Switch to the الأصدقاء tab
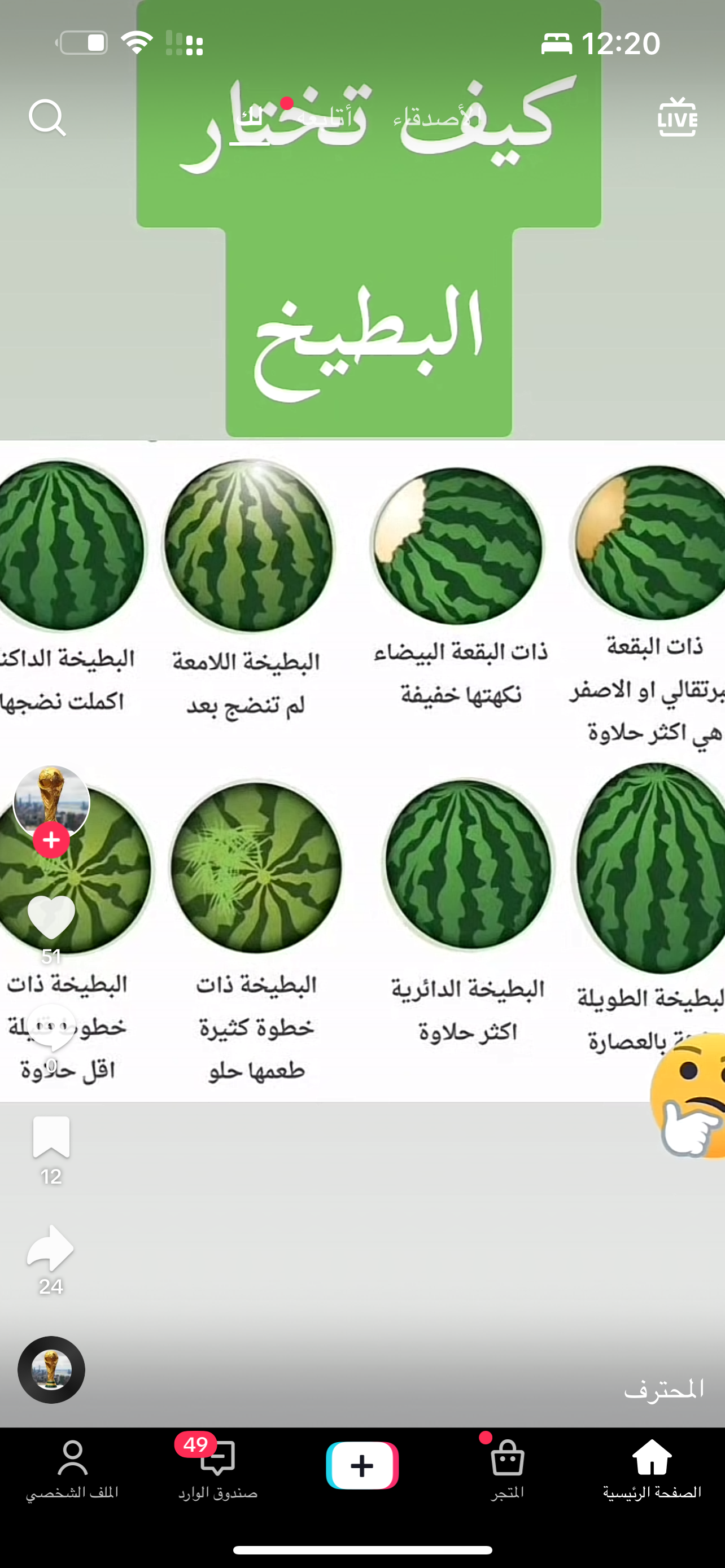 tap(436, 117)
